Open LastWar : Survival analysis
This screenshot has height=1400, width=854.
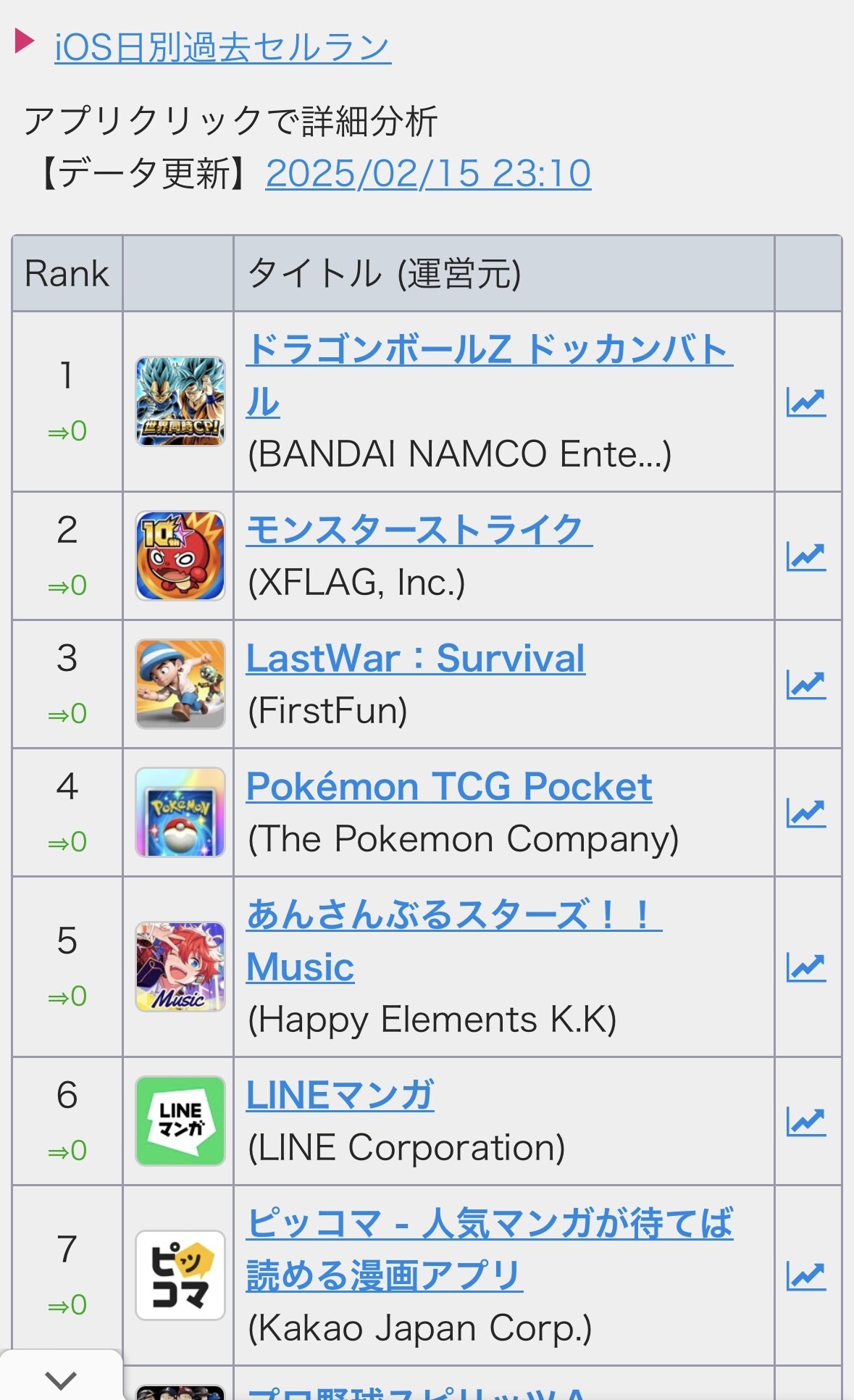[x=416, y=658]
